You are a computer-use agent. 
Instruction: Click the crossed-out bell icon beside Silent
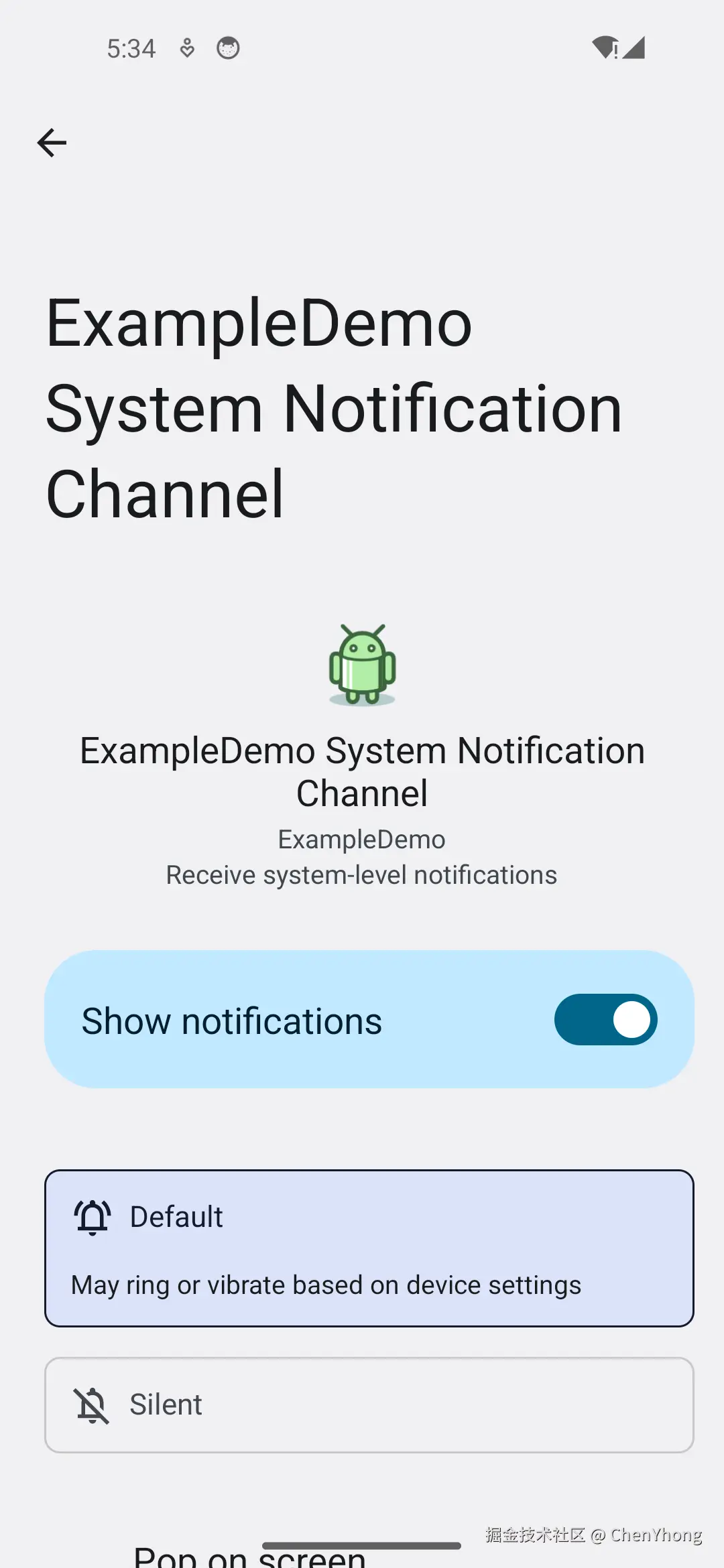coord(92,1405)
